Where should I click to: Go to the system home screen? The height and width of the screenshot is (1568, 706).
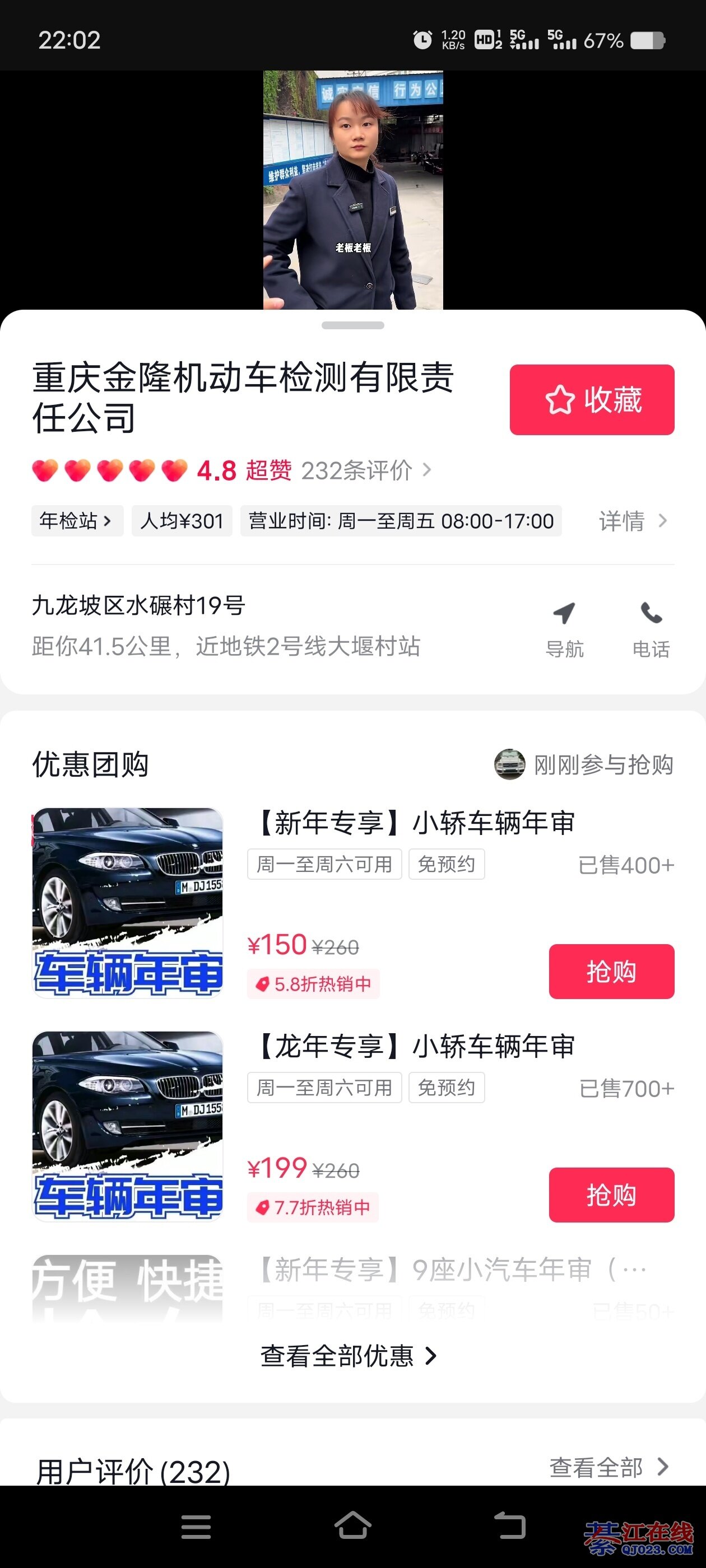[352, 1526]
